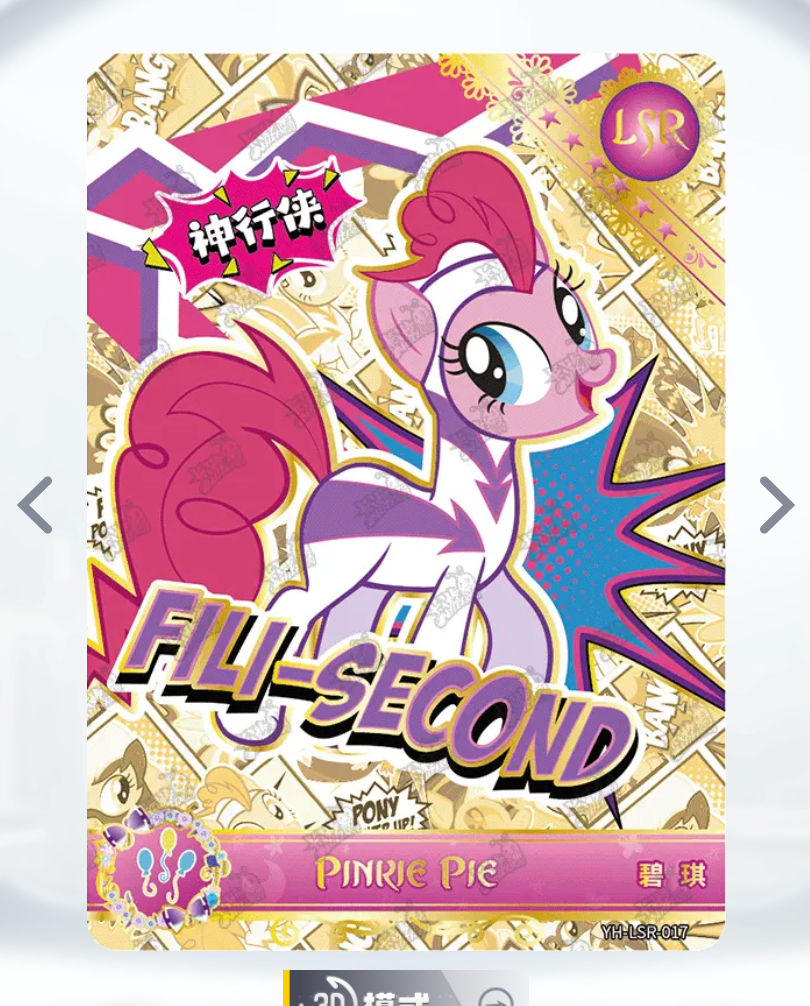Enter 3D模式 card view
Viewport: 810px width, 1006px height.
[x=405, y=992]
